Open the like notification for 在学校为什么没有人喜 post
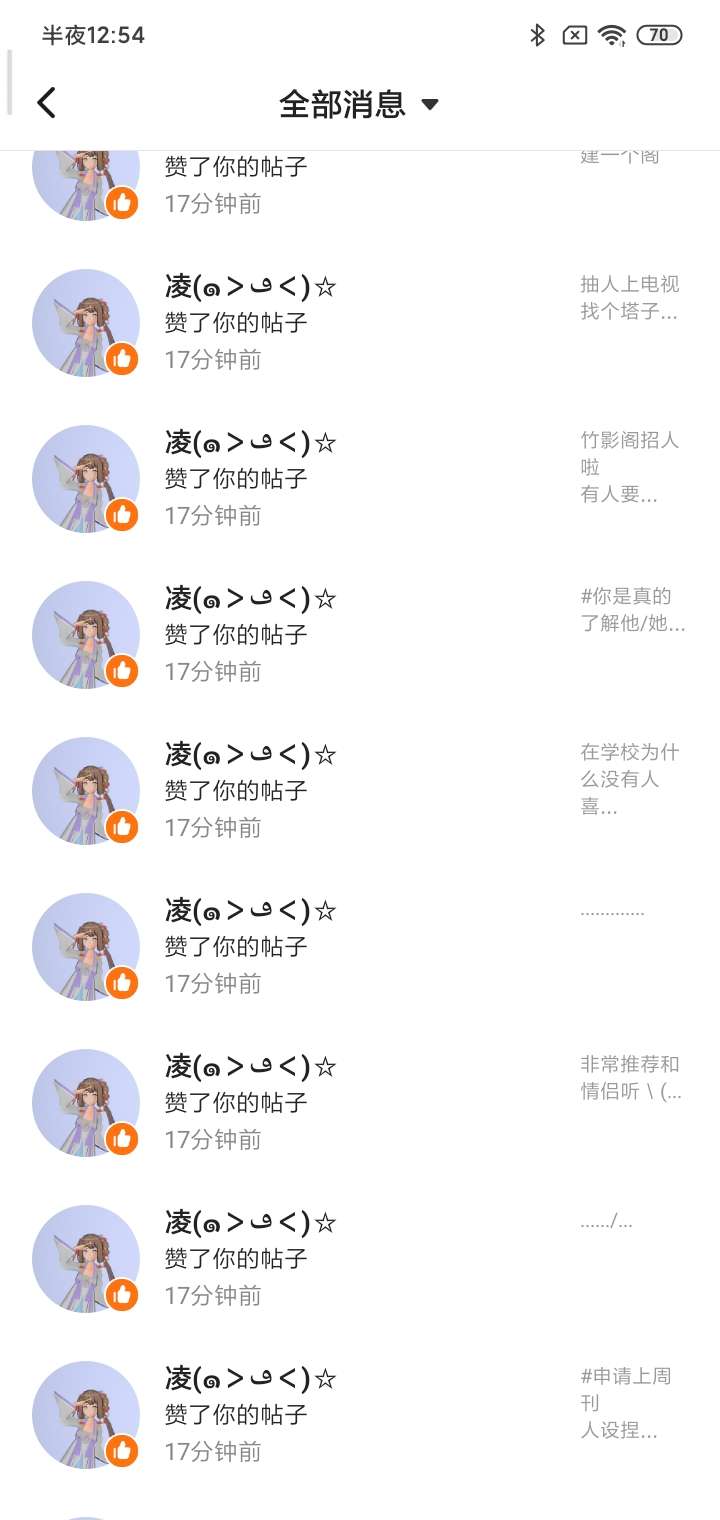720x1520 pixels. [x=360, y=790]
